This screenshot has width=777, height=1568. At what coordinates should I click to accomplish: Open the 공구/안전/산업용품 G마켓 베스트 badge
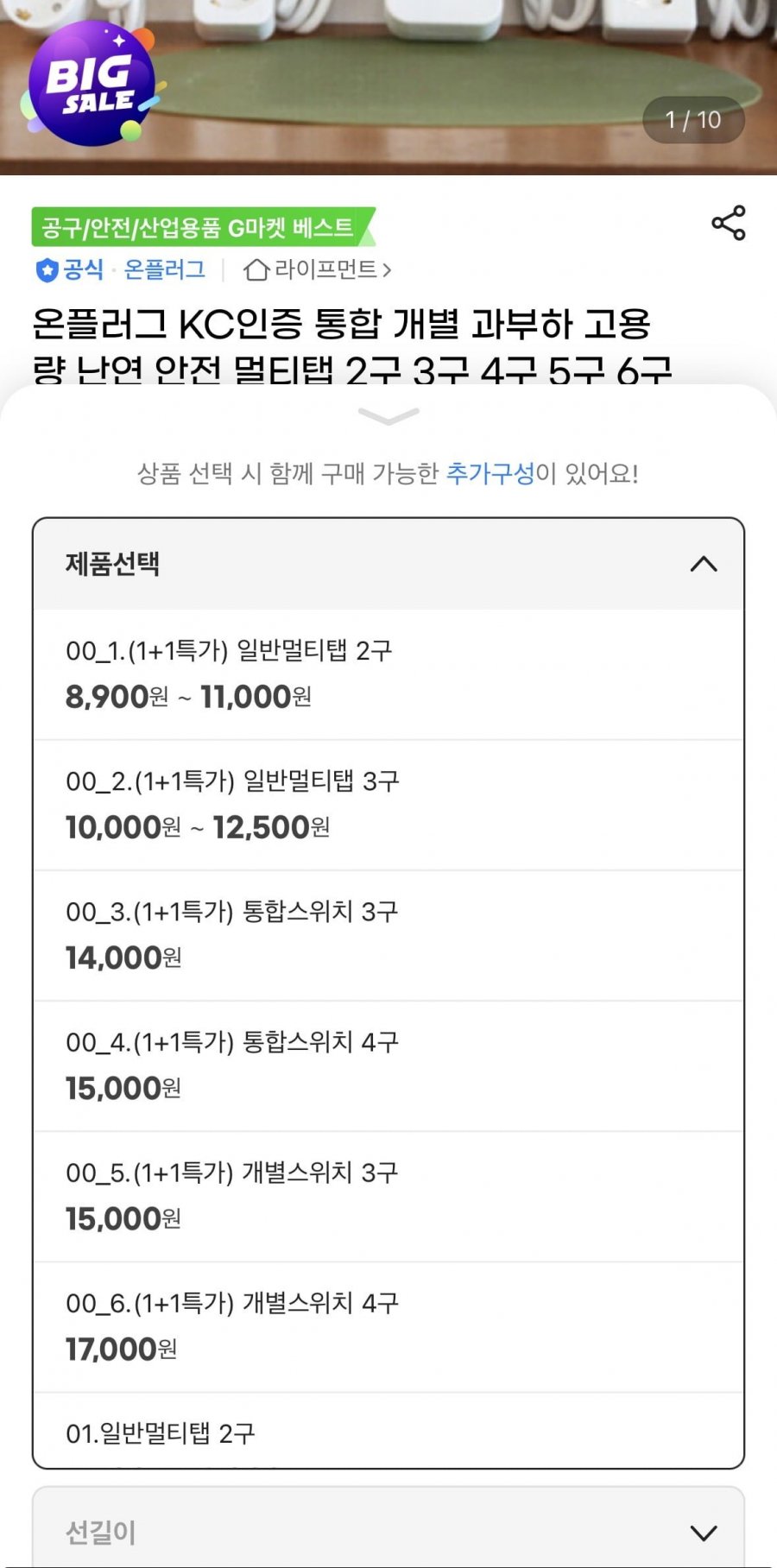(203, 227)
